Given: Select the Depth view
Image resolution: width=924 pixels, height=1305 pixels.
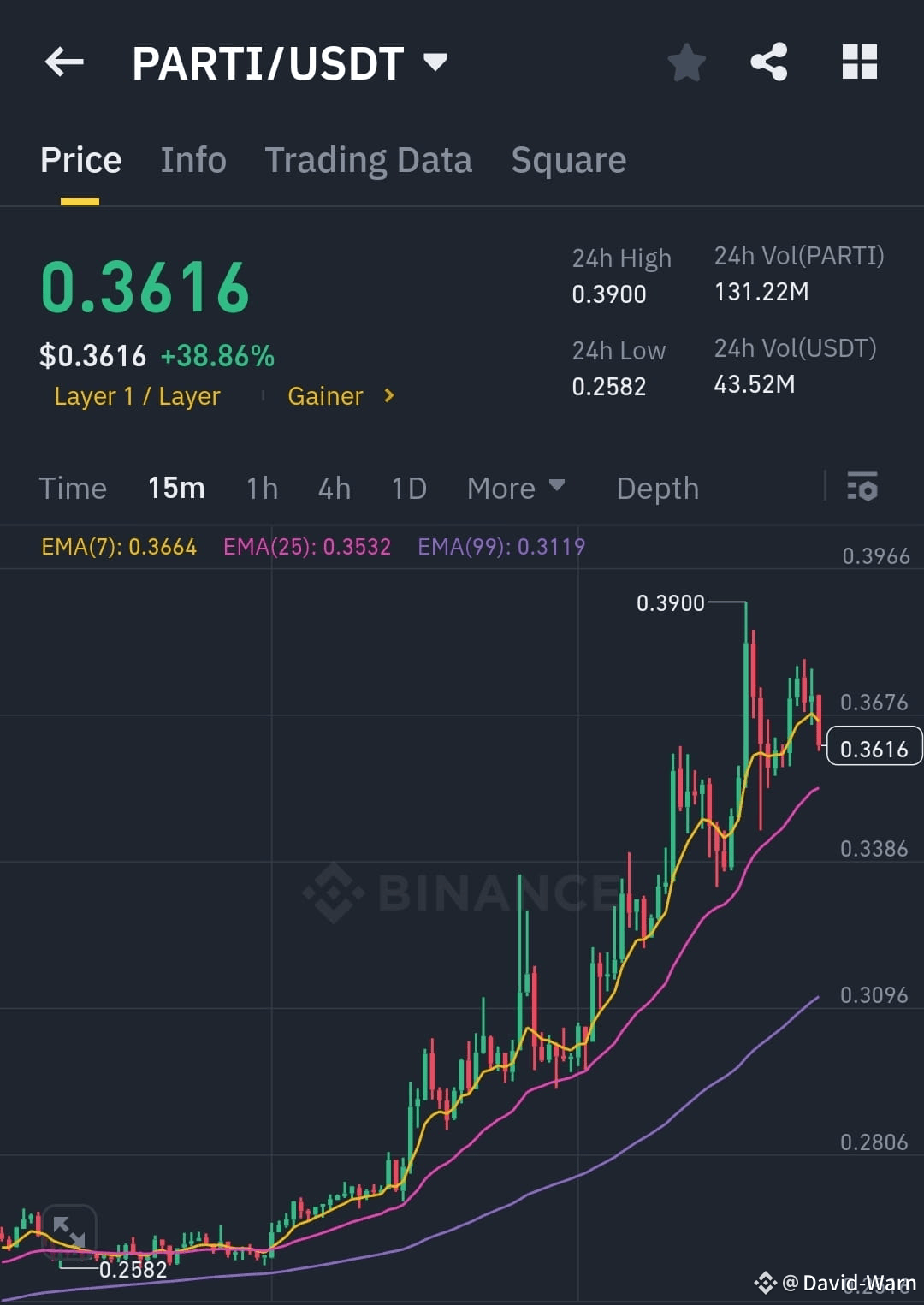Looking at the screenshot, I should pos(657,488).
